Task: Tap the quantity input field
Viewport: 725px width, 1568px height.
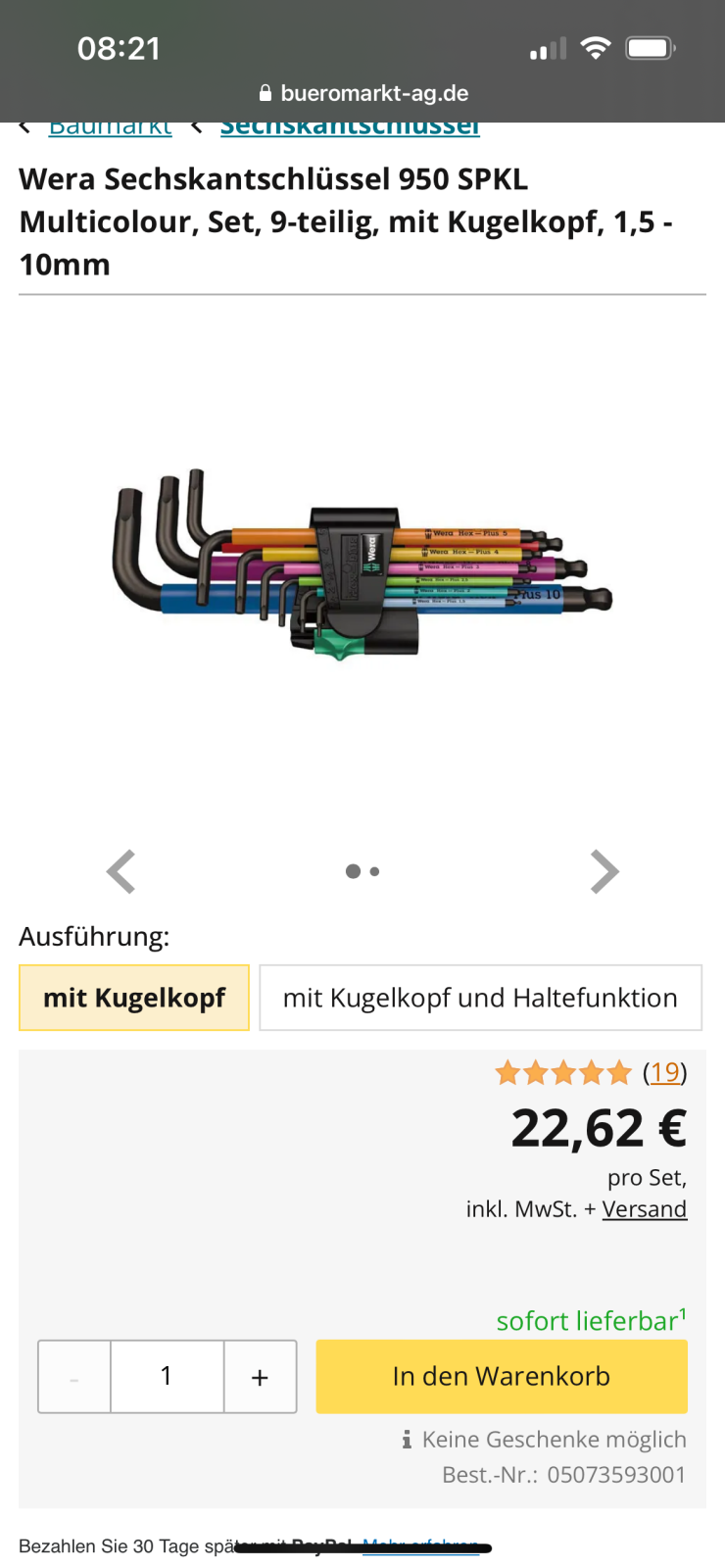Action: click(167, 1377)
